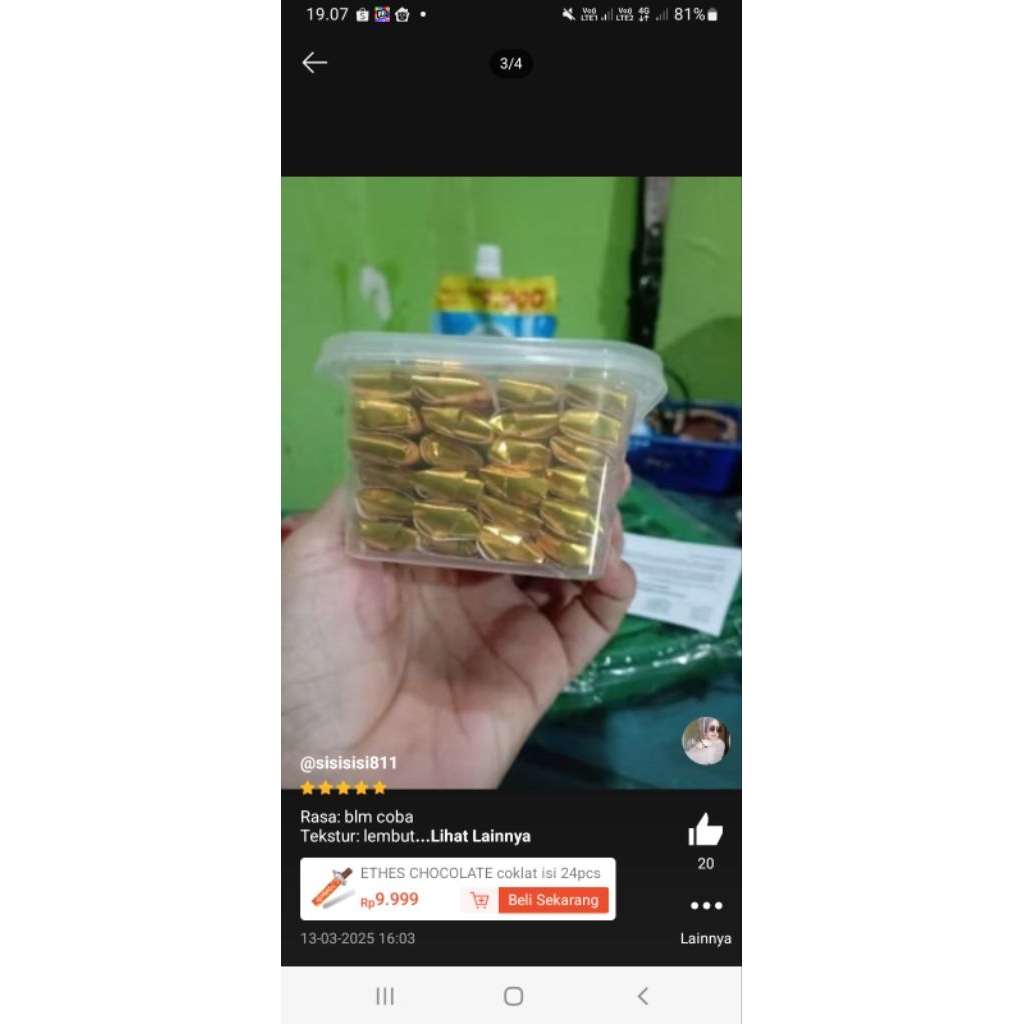1024x1024 pixels.
Task: View reviewer's profile avatar
Action: pyautogui.click(x=706, y=741)
